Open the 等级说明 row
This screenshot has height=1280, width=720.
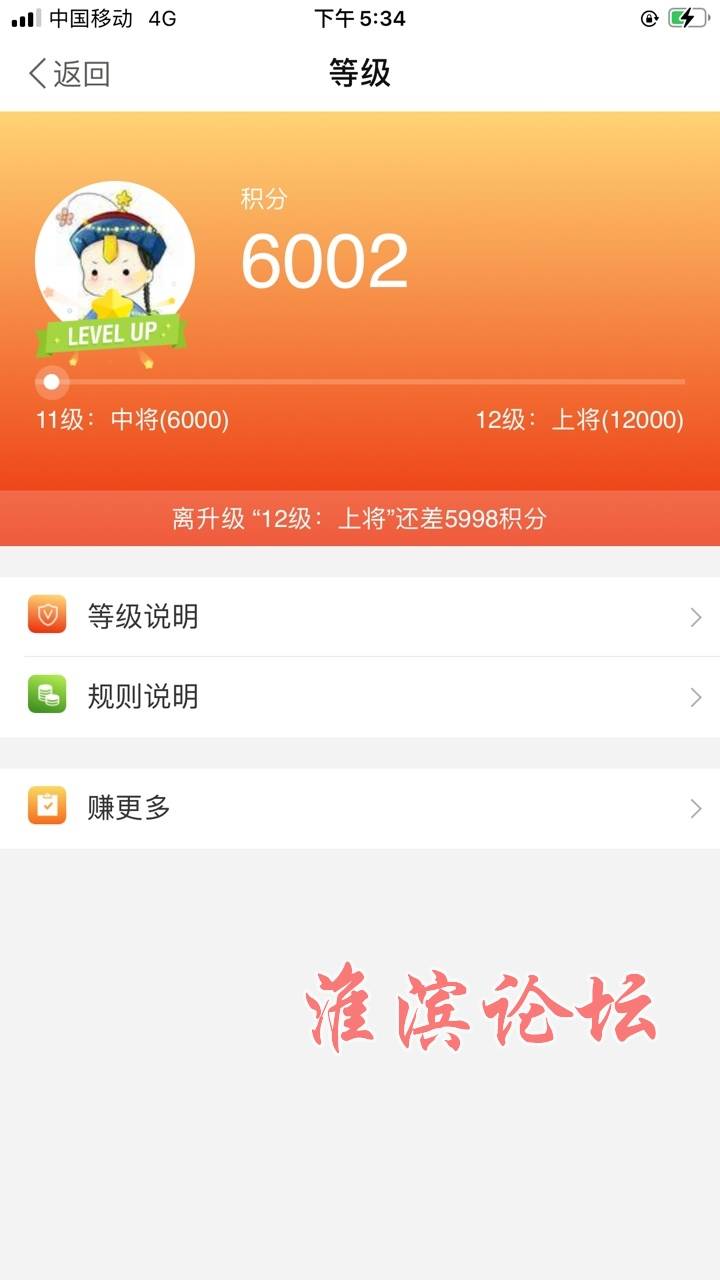[x=360, y=617]
